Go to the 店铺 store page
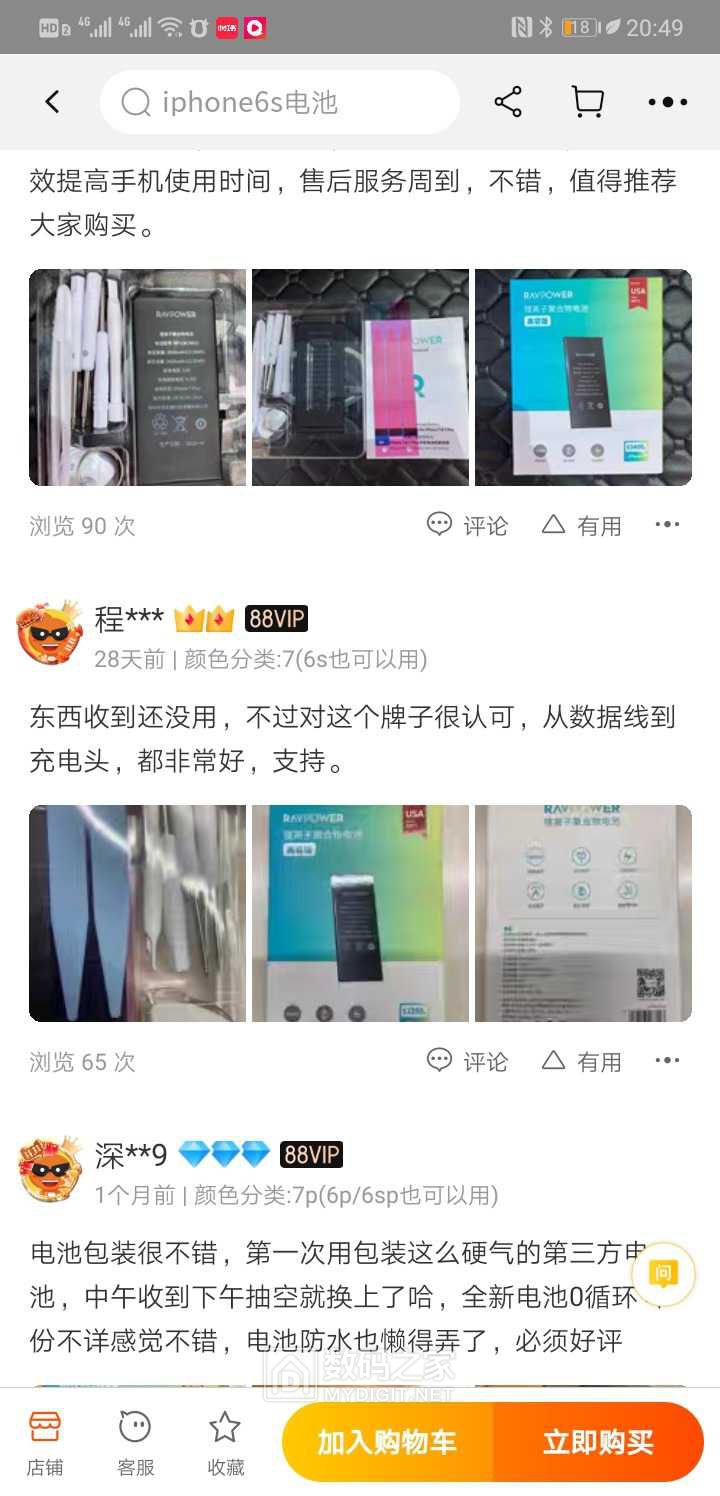The image size is (720, 1496). [x=44, y=1444]
